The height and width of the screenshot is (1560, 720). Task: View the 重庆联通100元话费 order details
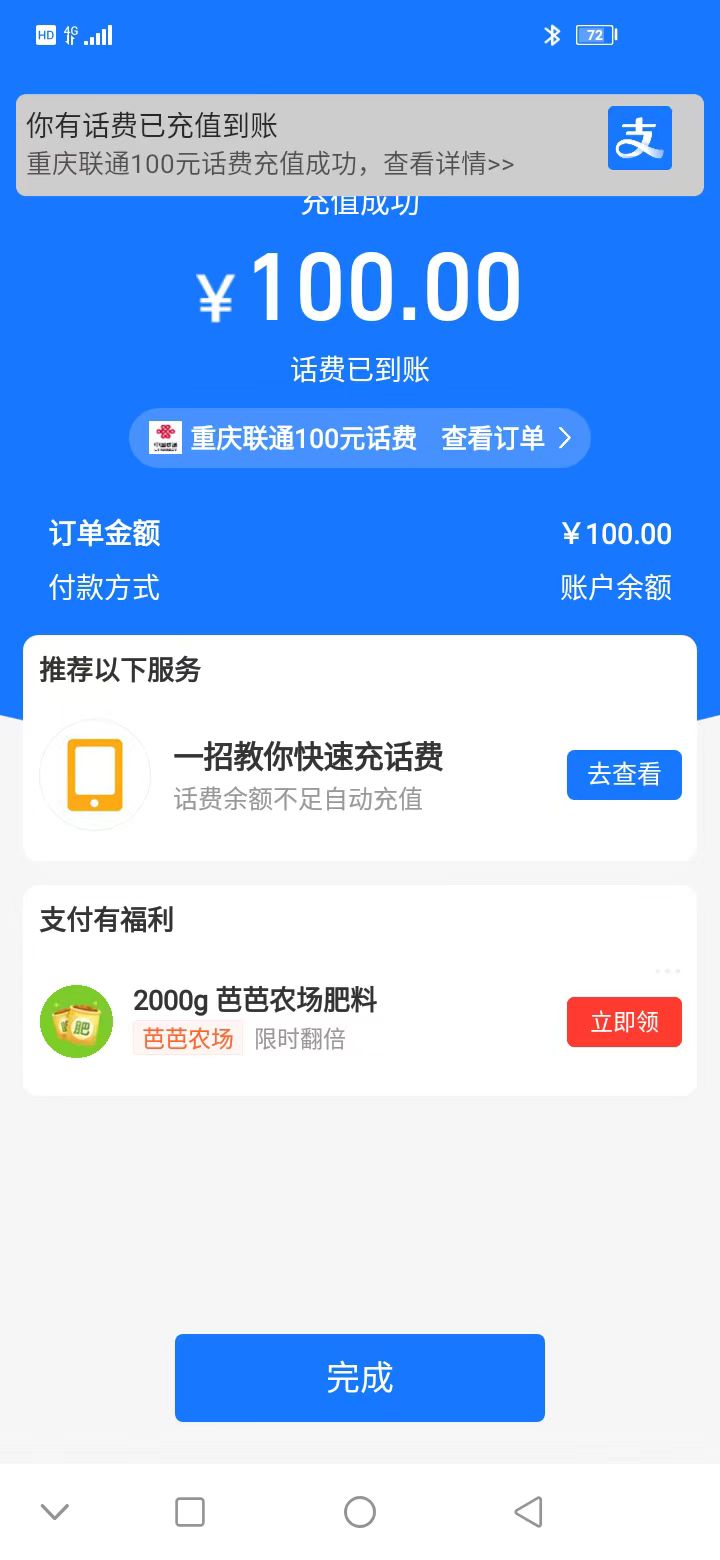[x=360, y=438]
